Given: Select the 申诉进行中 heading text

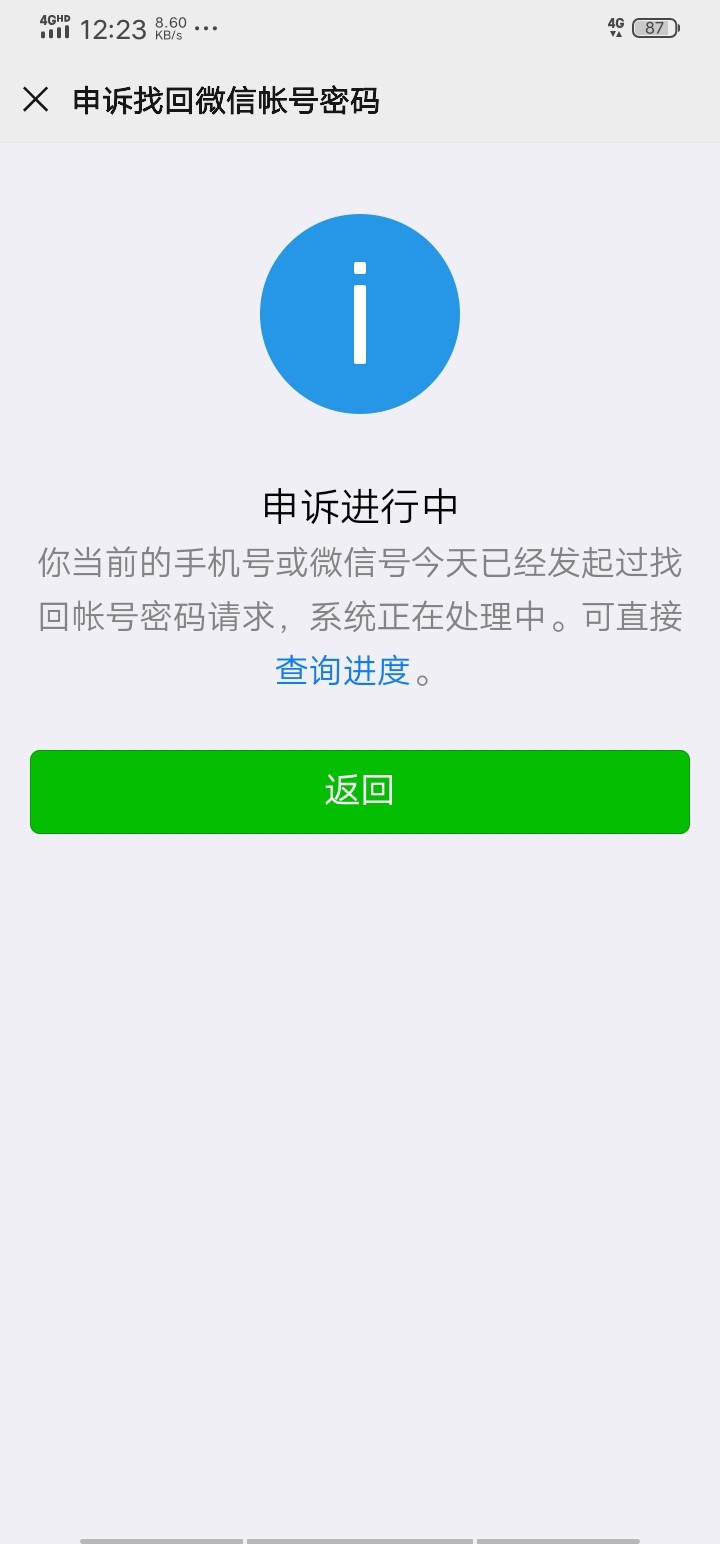Looking at the screenshot, I should [360, 507].
